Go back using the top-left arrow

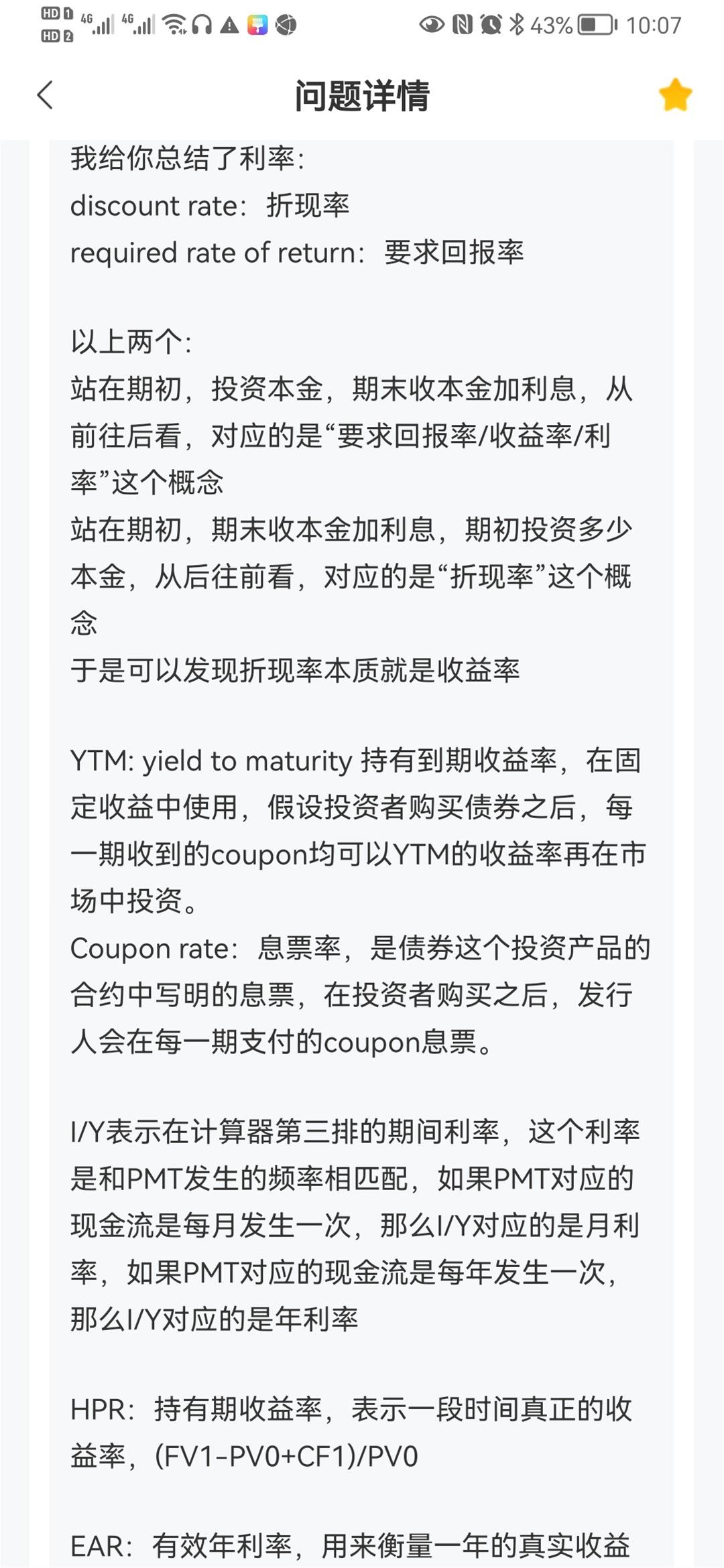[x=45, y=95]
